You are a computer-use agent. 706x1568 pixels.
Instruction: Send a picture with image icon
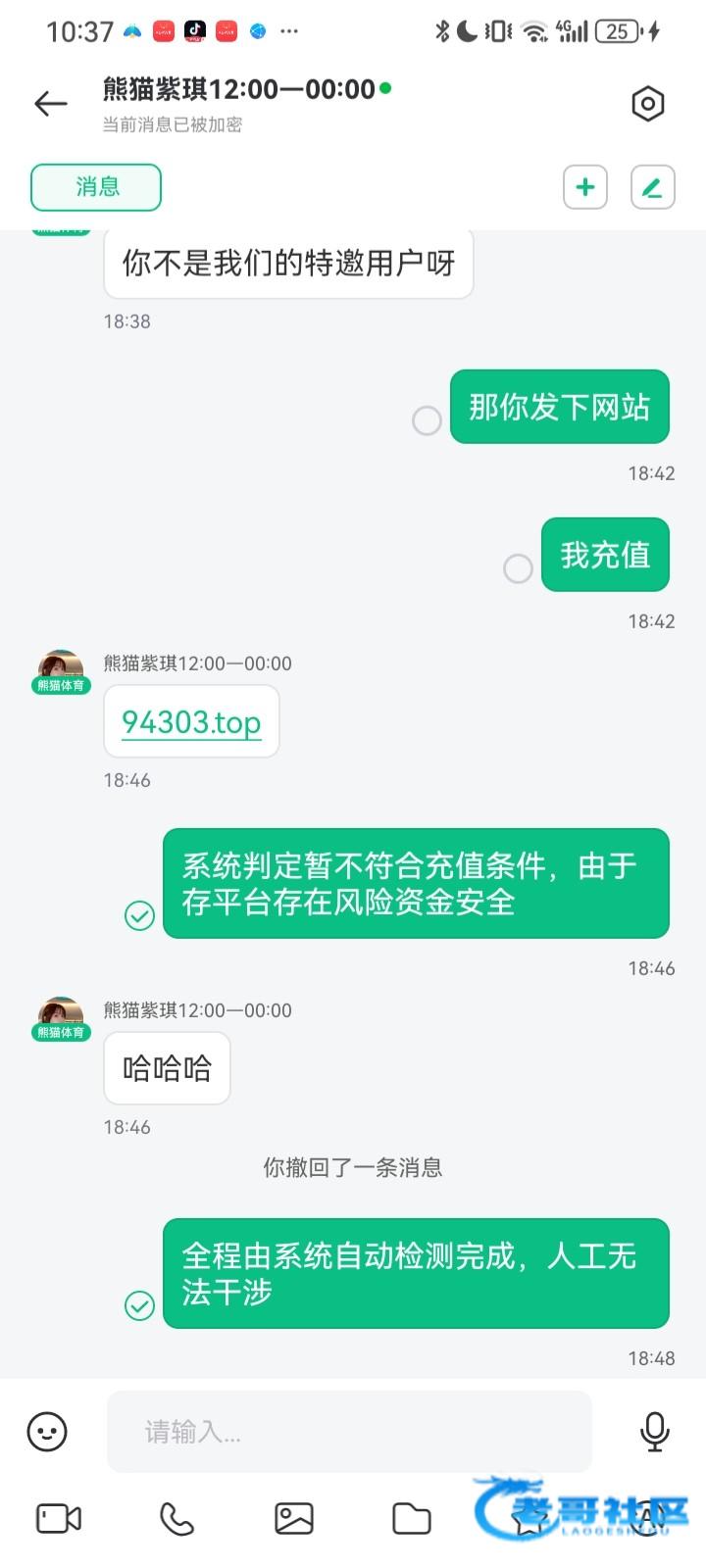click(x=294, y=1519)
